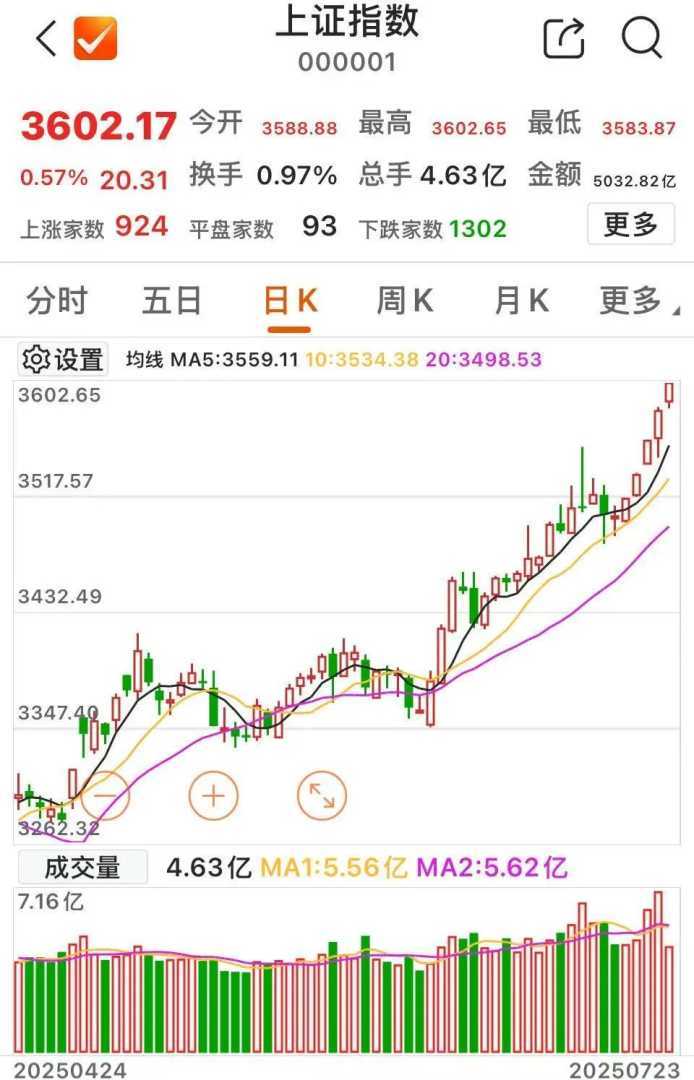Tap the 更多 button beside 下跌家数
The width and height of the screenshot is (694, 1080).
coord(630,225)
